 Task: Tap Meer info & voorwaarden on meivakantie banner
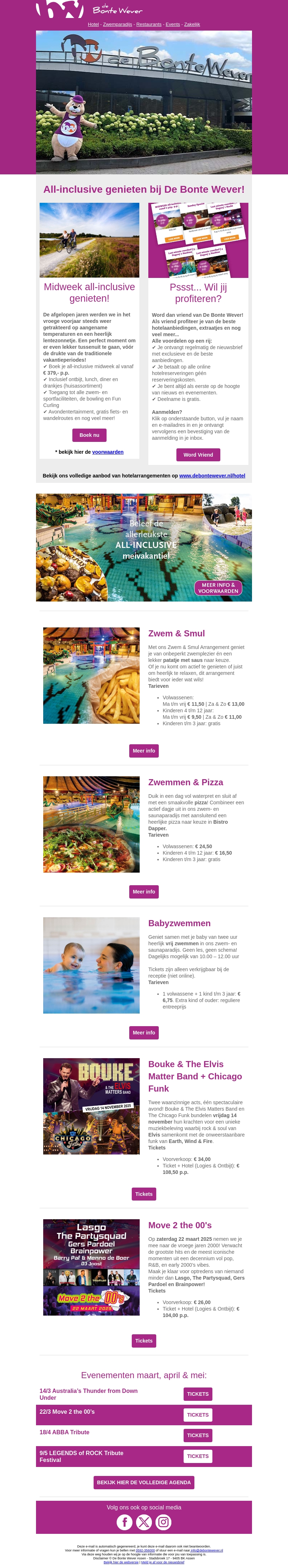pos(218,588)
